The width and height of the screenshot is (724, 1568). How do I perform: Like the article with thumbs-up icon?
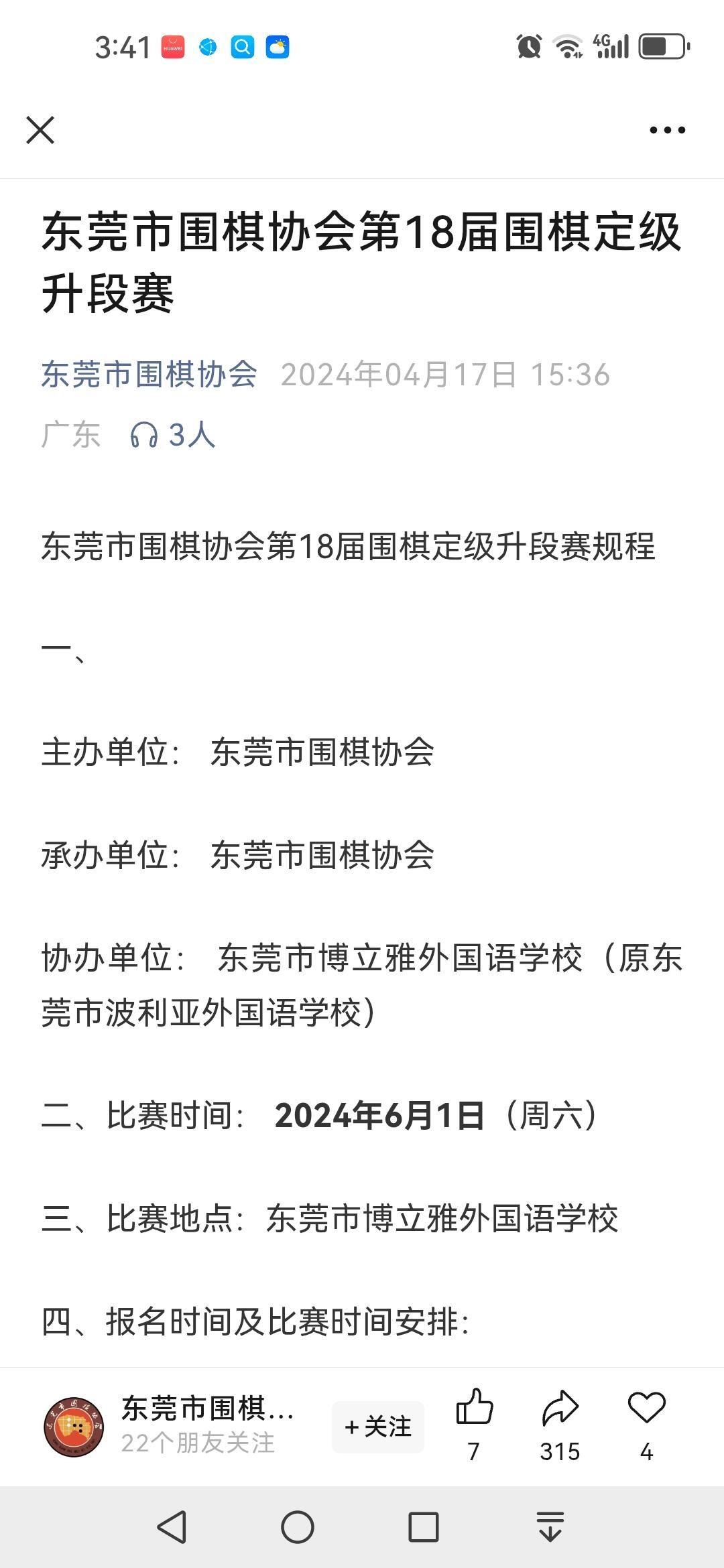(x=474, y=1407)
